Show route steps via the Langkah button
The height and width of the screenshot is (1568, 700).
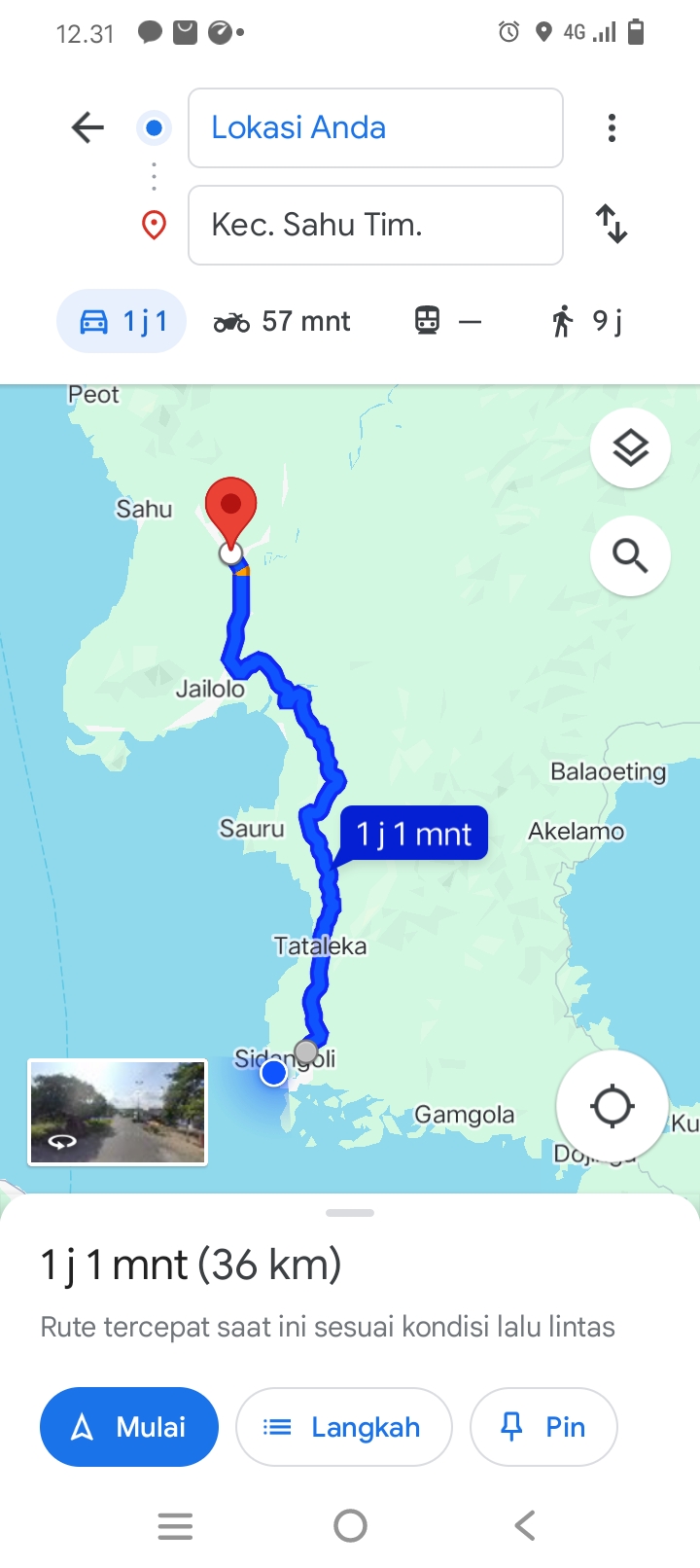[343, 1427]
